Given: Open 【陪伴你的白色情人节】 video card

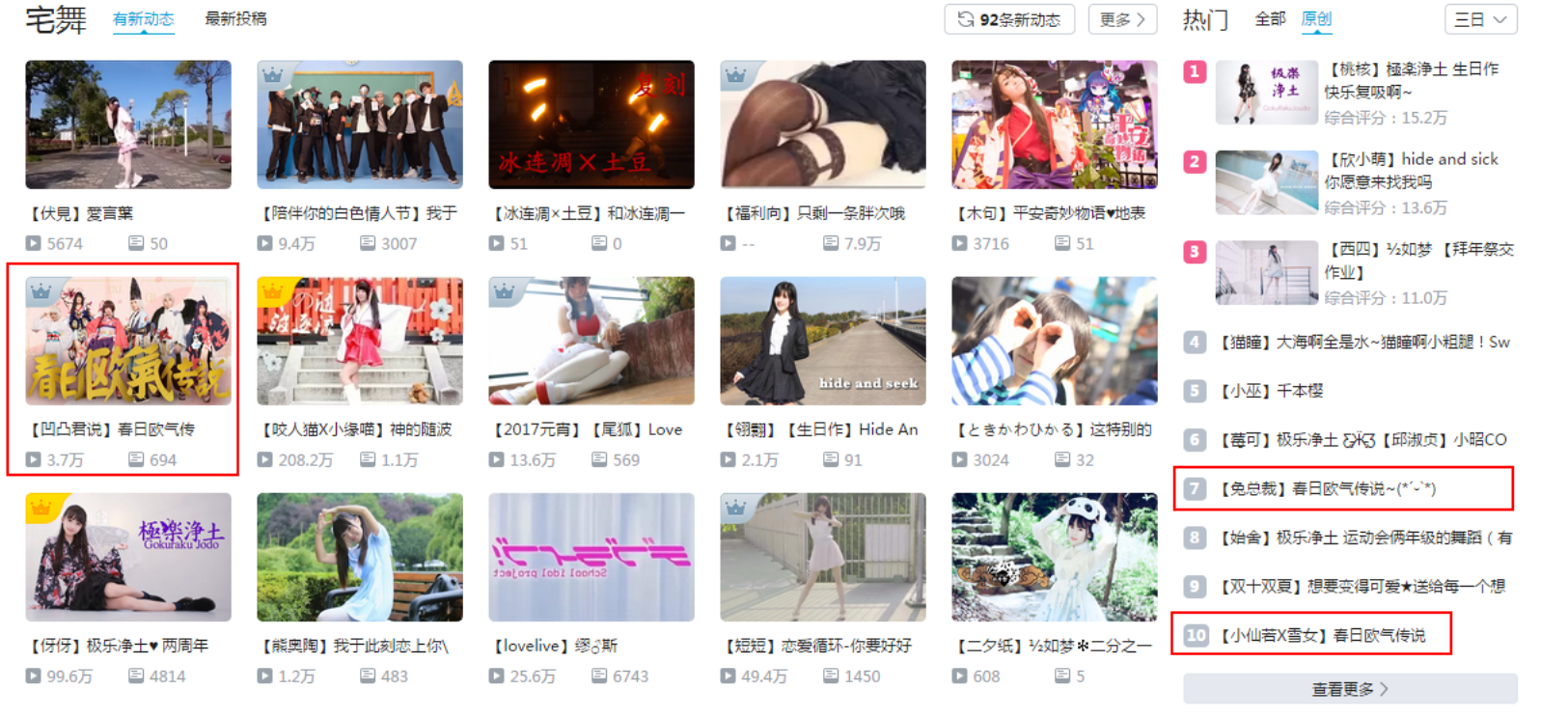Looking at the screenshot, I should point(360,125).
